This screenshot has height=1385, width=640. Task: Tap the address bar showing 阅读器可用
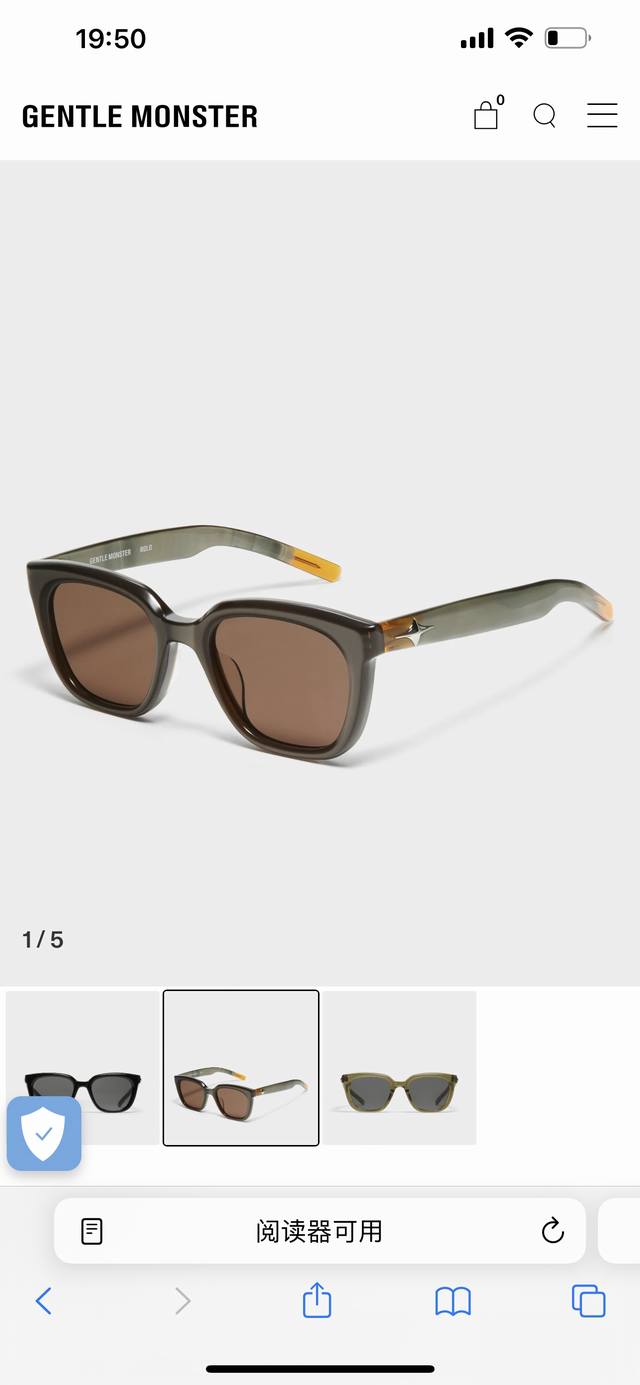[x=320, y=1231]
